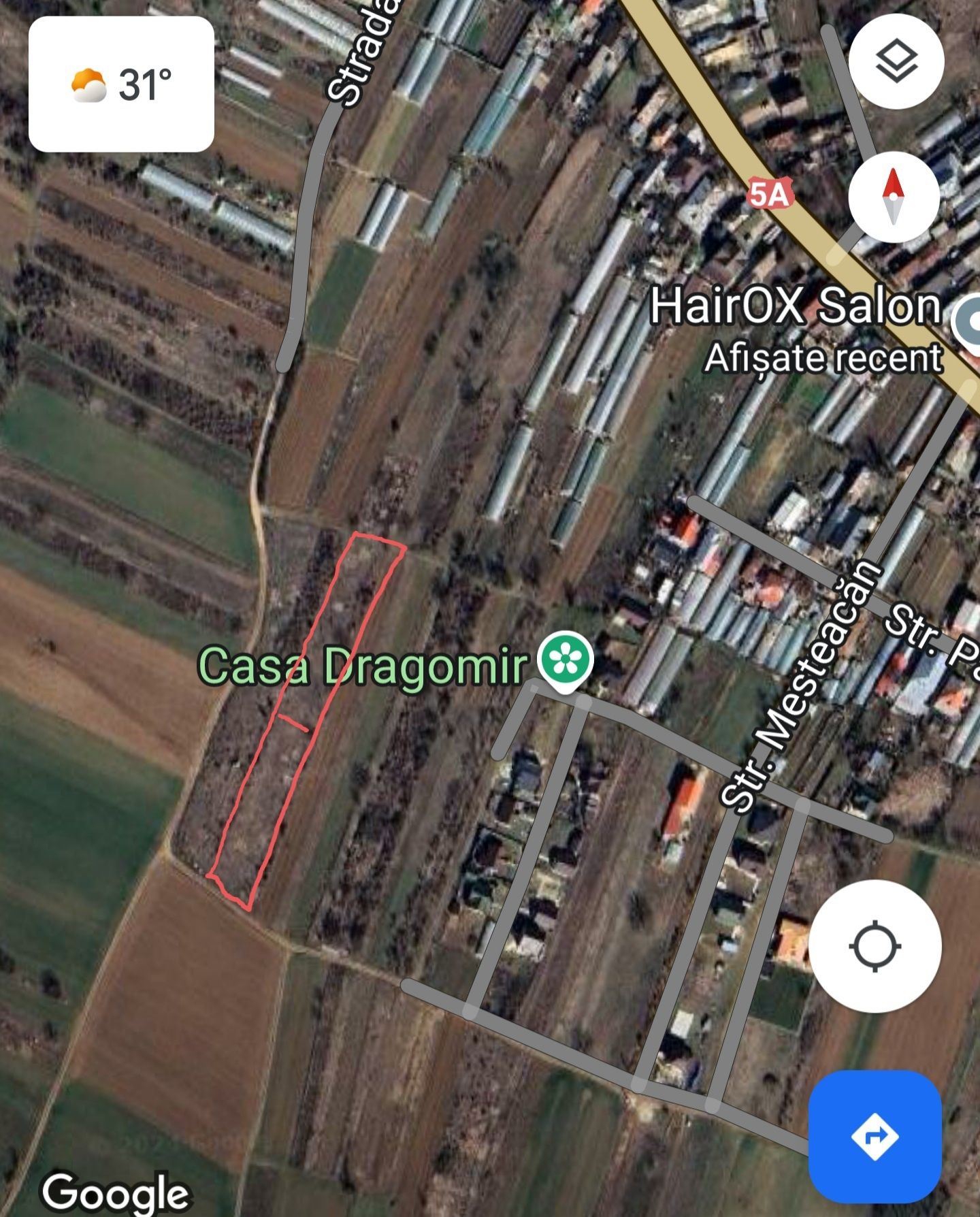Open the 31° weather widget
Screen dimensions: 980x1217
[x=121, y=84]
